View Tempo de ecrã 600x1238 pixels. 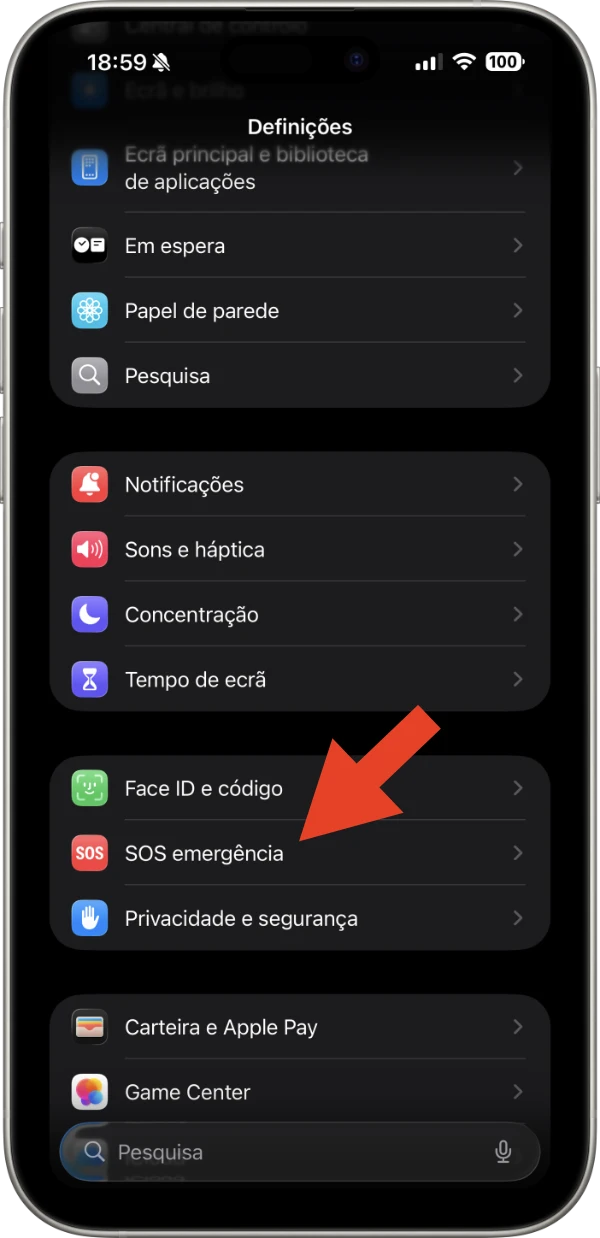(x=298, y=680)
